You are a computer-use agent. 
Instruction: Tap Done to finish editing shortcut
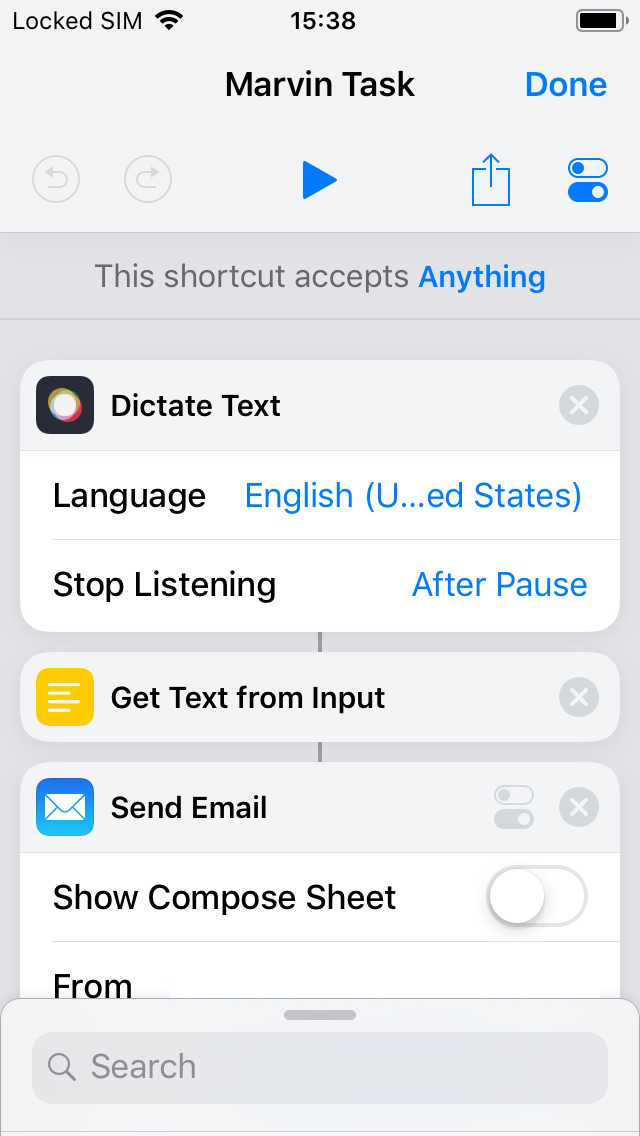pos(565,85)
